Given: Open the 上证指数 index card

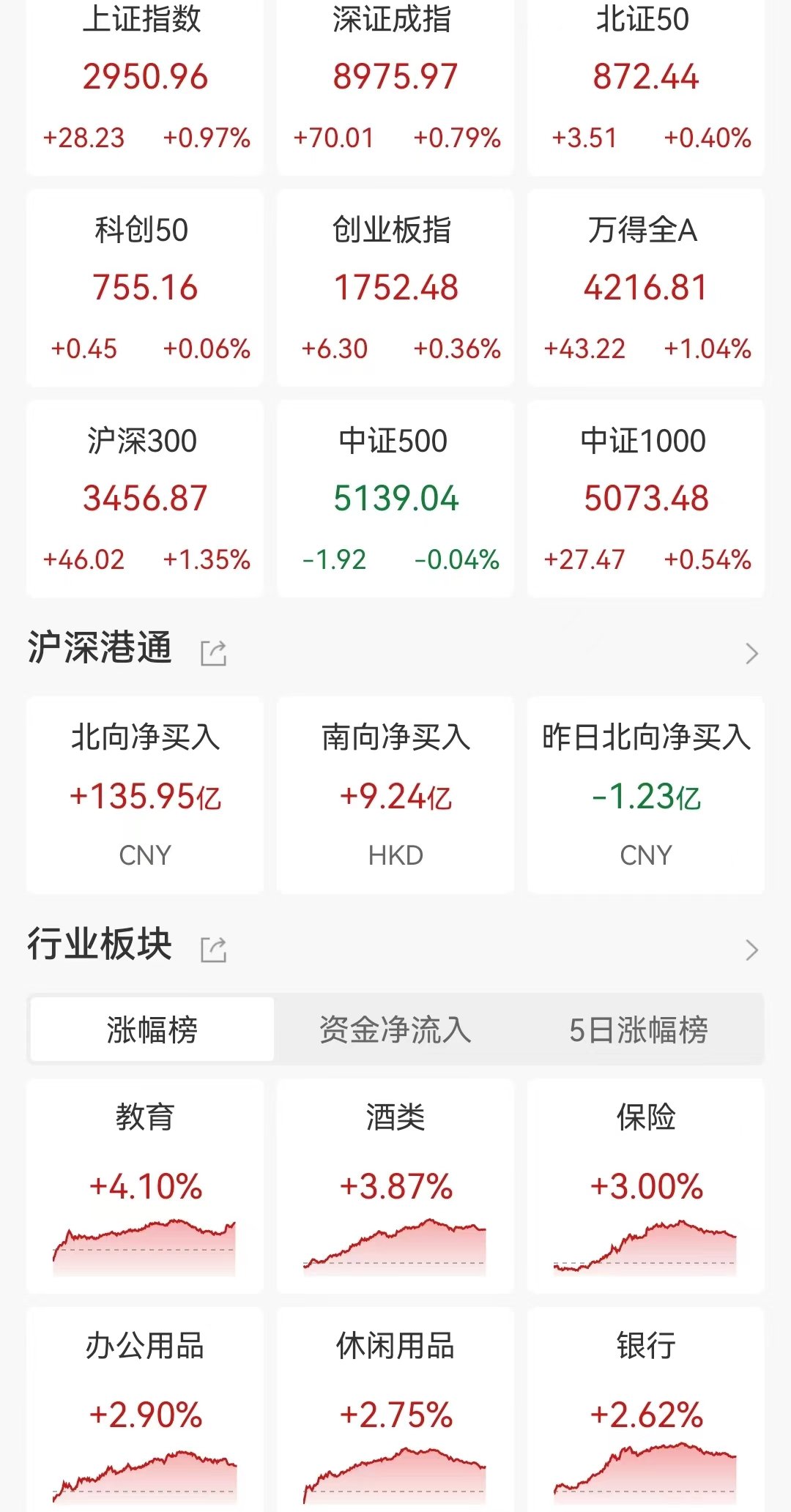Looking at the screenshot, I should 145,86.
